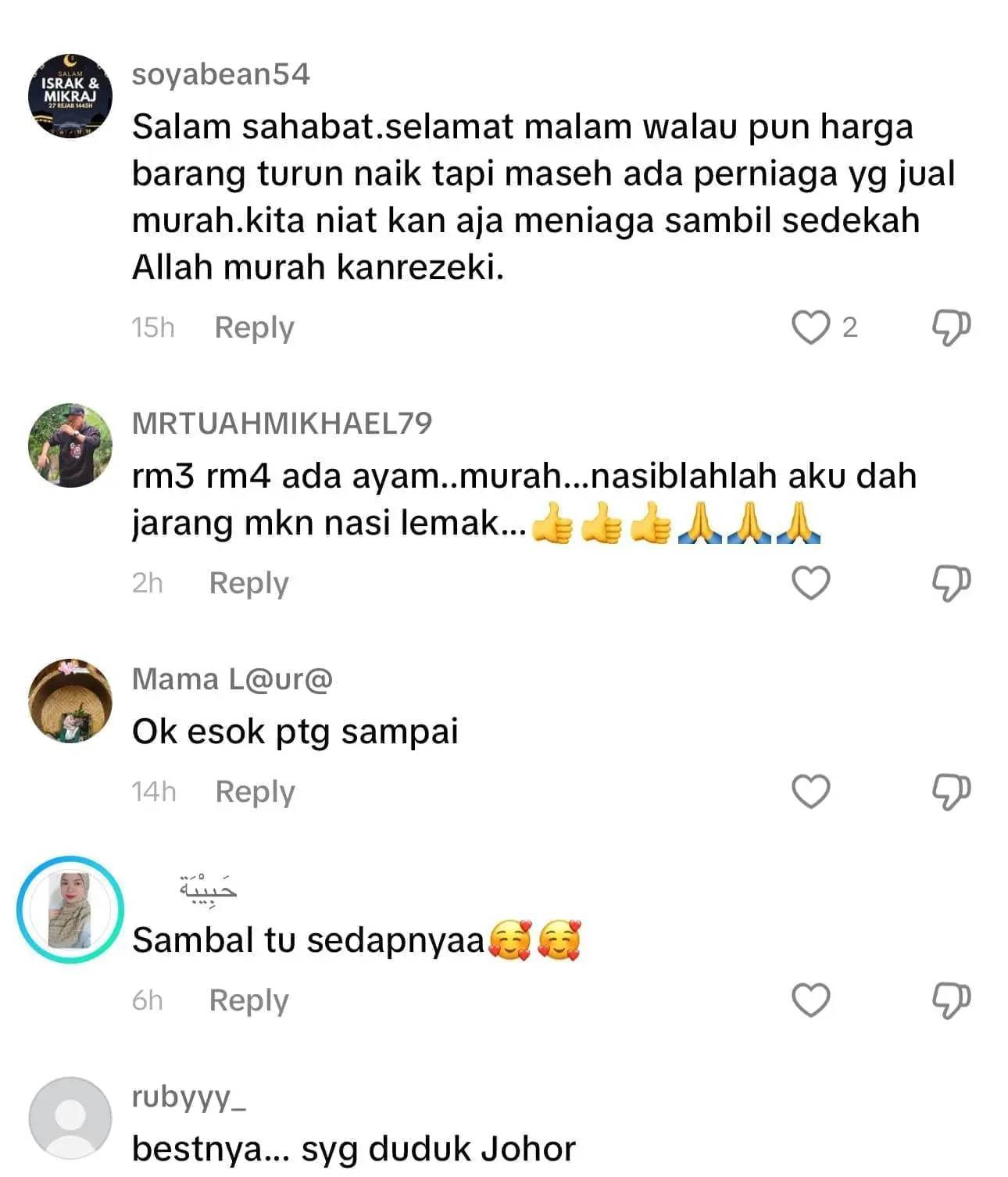Open soyabean54's profile picture
1008x1177 pixels.
point(70,96)
